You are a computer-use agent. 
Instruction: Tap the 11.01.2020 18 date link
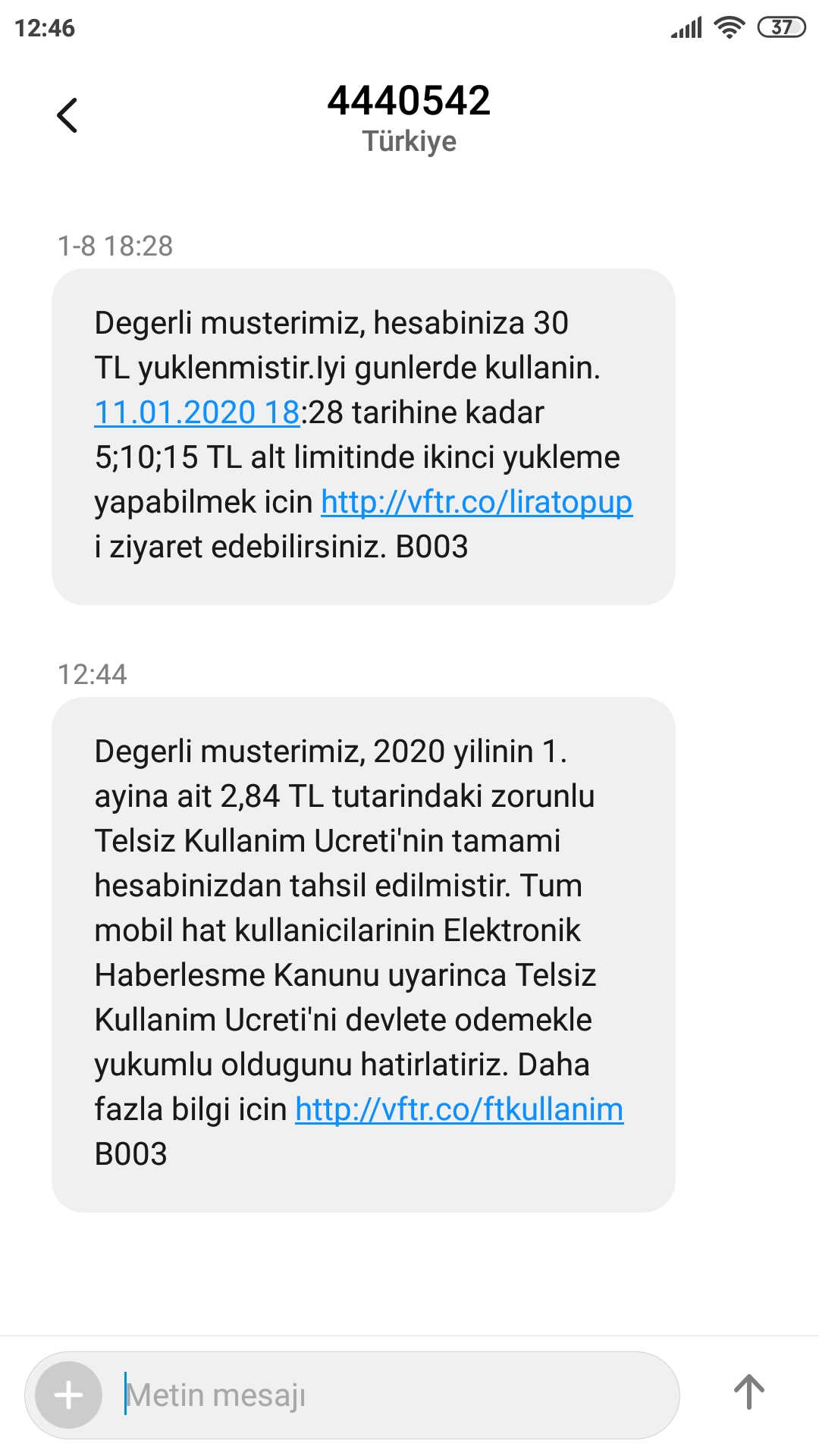pyautogui.click(x=196, y=413)
